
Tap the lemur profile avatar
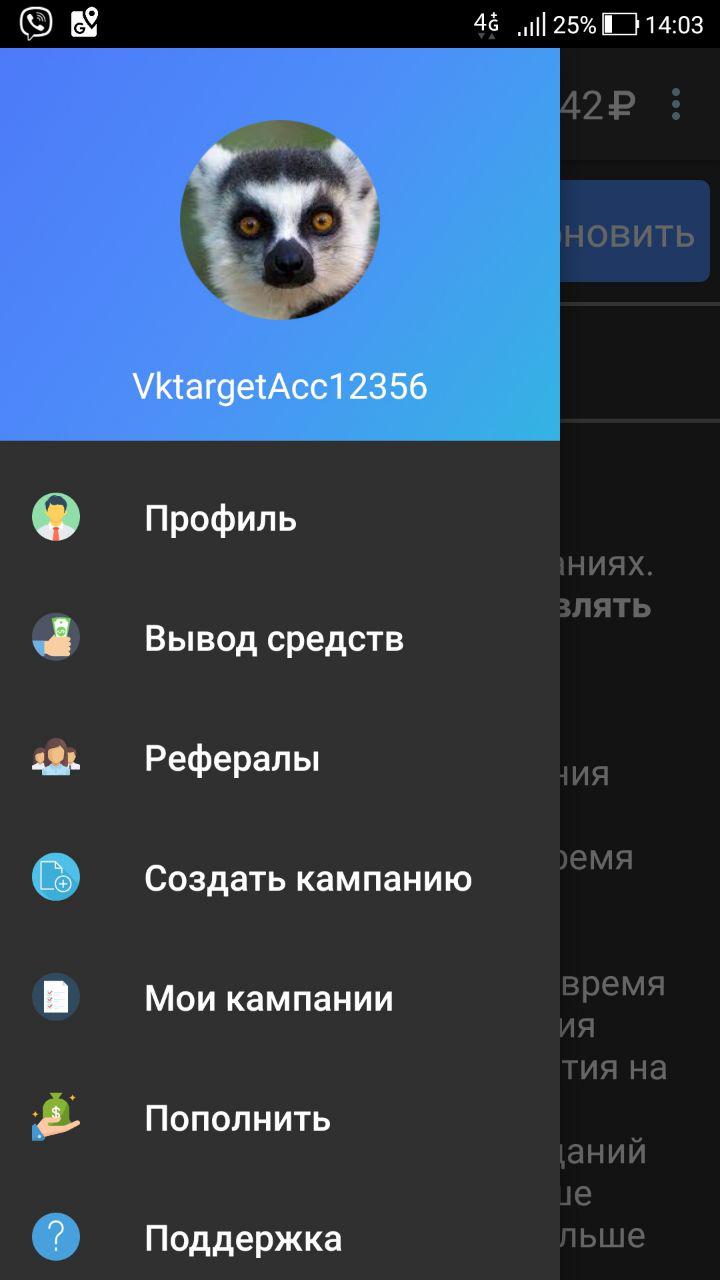coord(280,220)
